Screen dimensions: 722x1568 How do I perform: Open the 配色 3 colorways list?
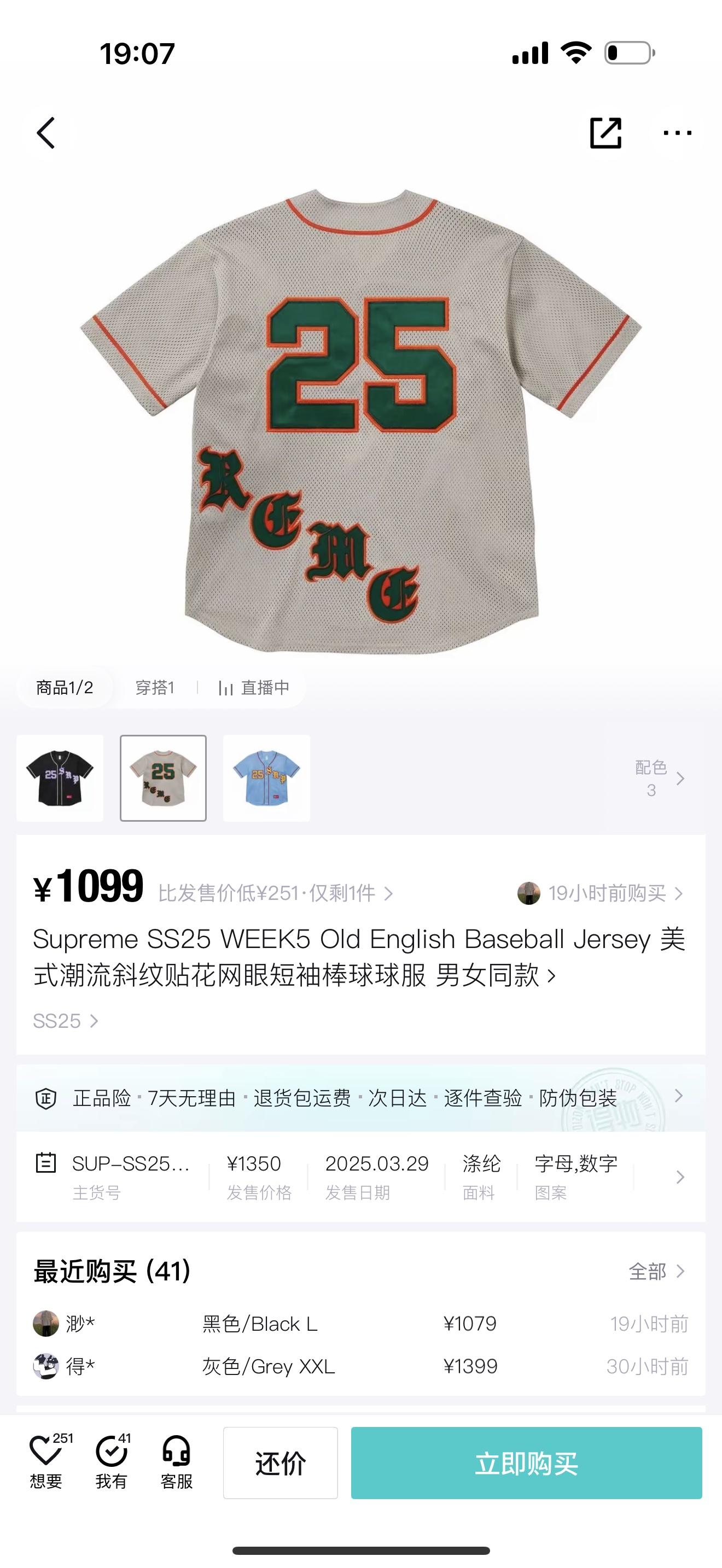[659, 778]
